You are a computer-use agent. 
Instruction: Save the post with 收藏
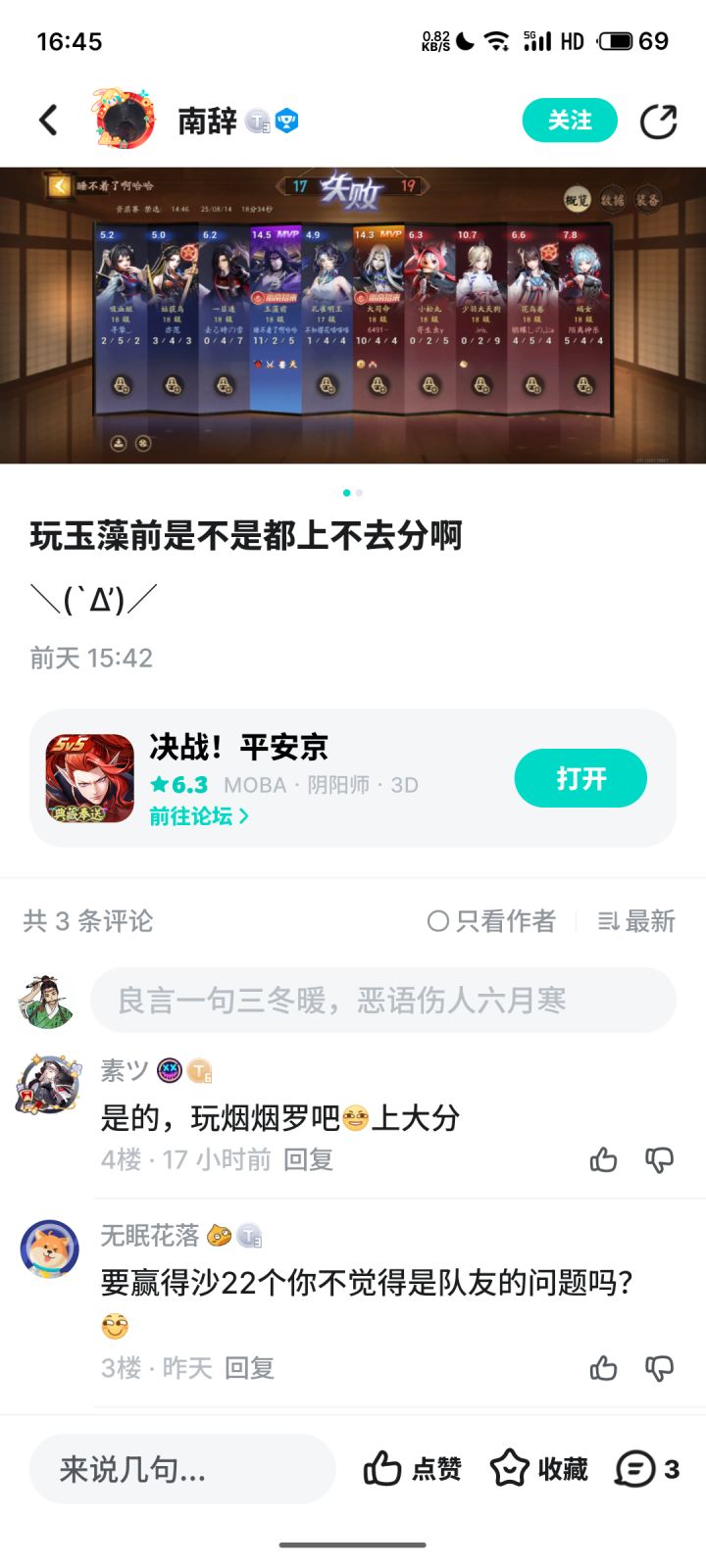[538, 1469]
